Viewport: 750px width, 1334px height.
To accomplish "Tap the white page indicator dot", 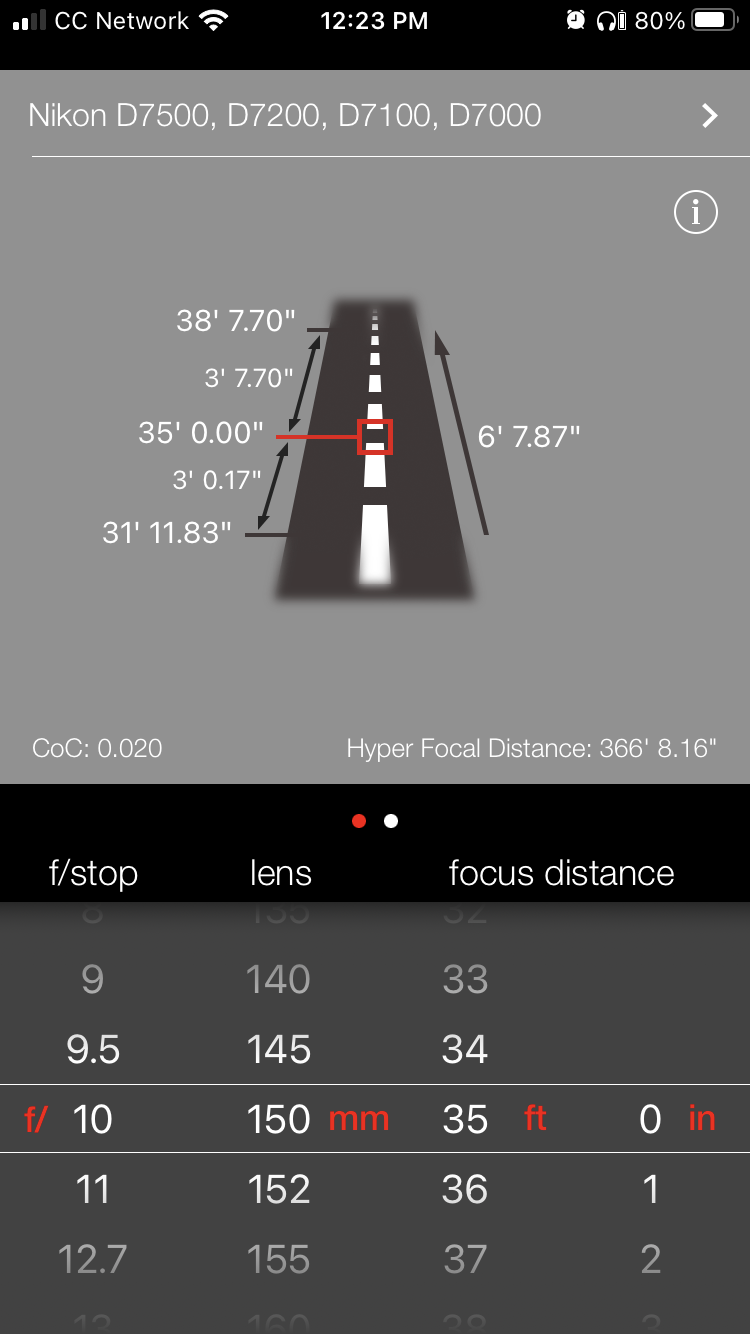I will pos(391,821).
